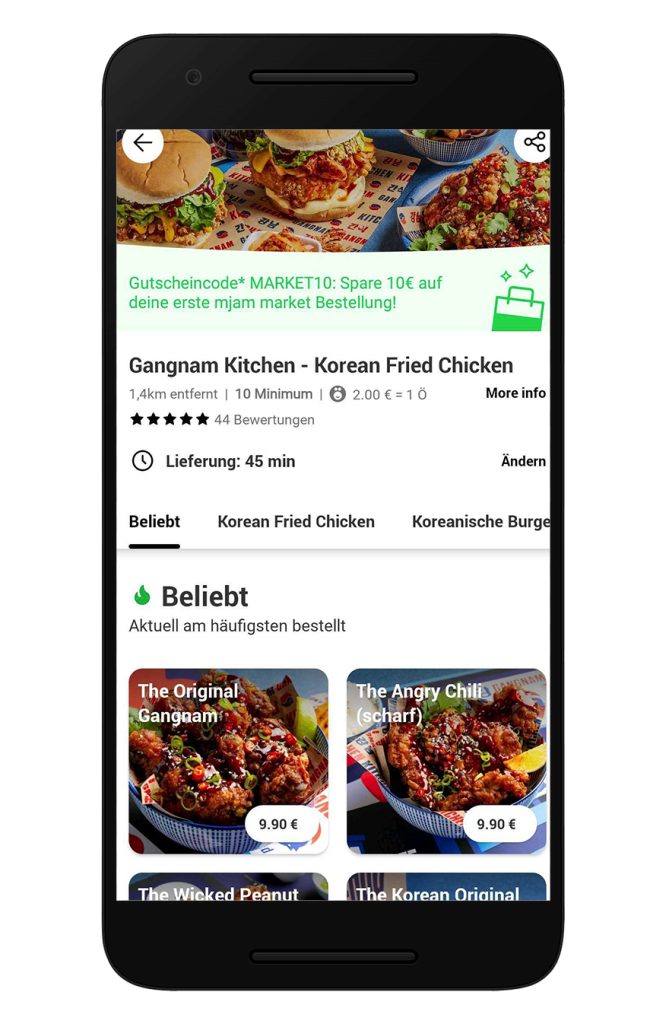Open The Angry Chili (scharf) card
The image size is (669, 1024).
446,760
